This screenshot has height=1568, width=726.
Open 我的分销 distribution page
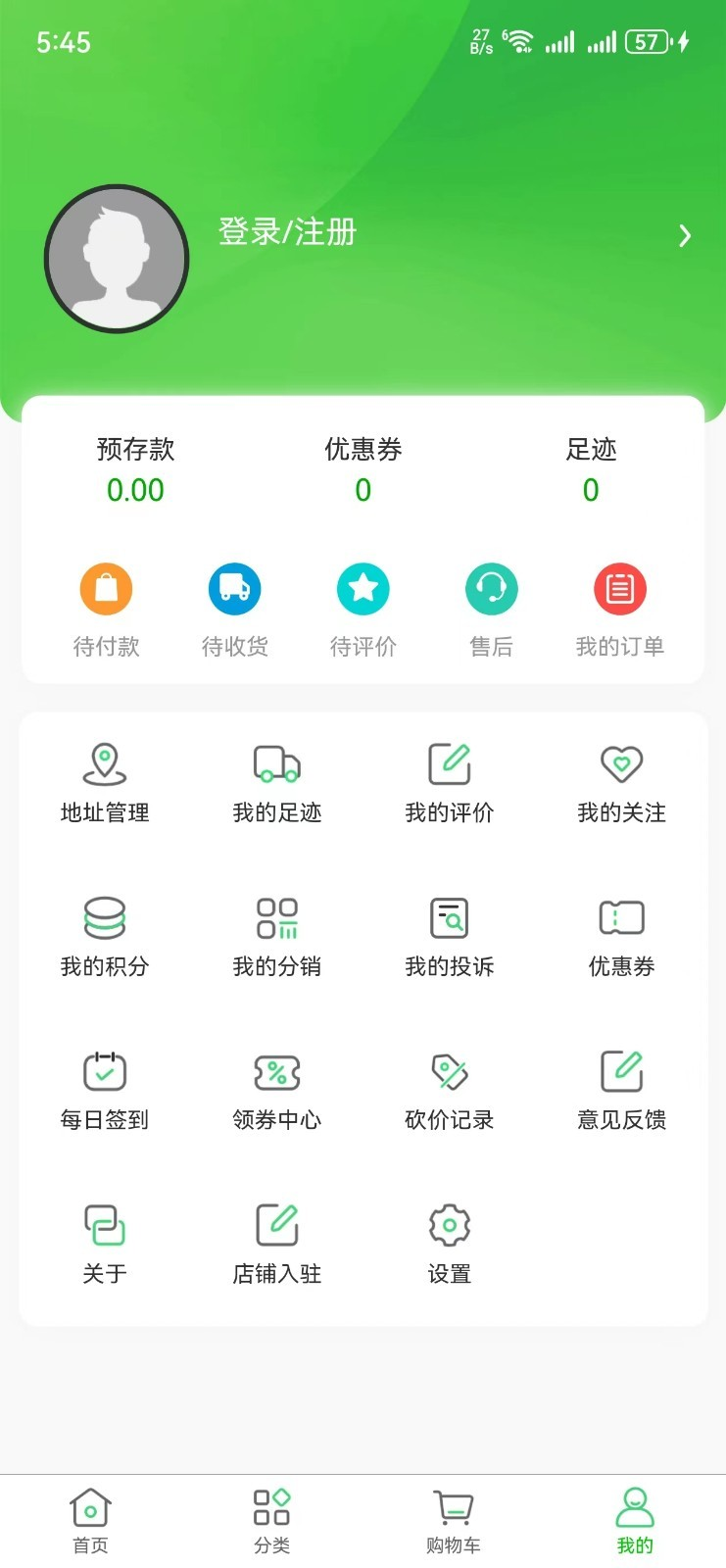click(x=277, y=936)
